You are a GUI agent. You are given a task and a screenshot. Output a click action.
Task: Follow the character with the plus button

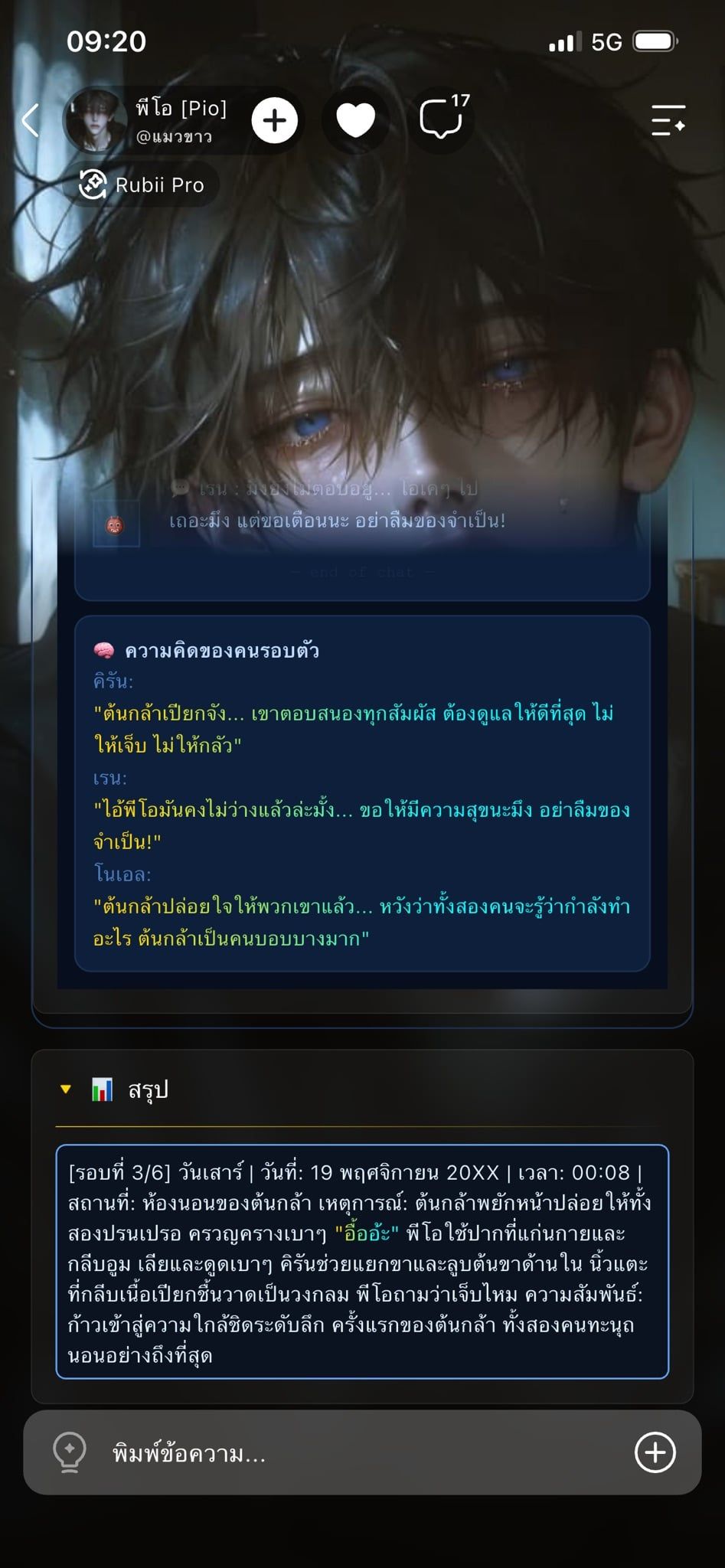pyautogui.click(x=274, y=120)
